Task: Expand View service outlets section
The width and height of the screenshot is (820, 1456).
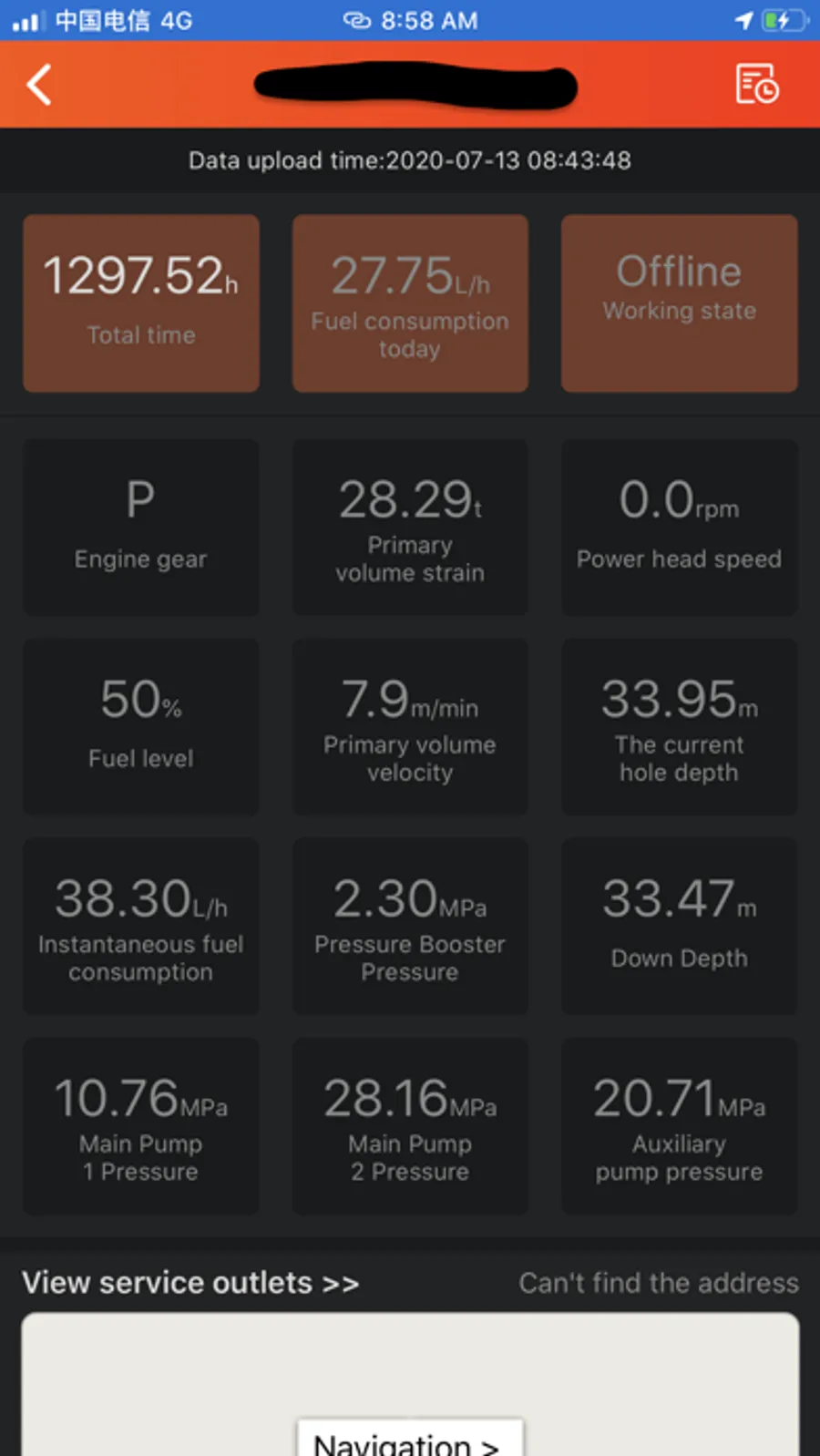Action: pos(189,1283)
